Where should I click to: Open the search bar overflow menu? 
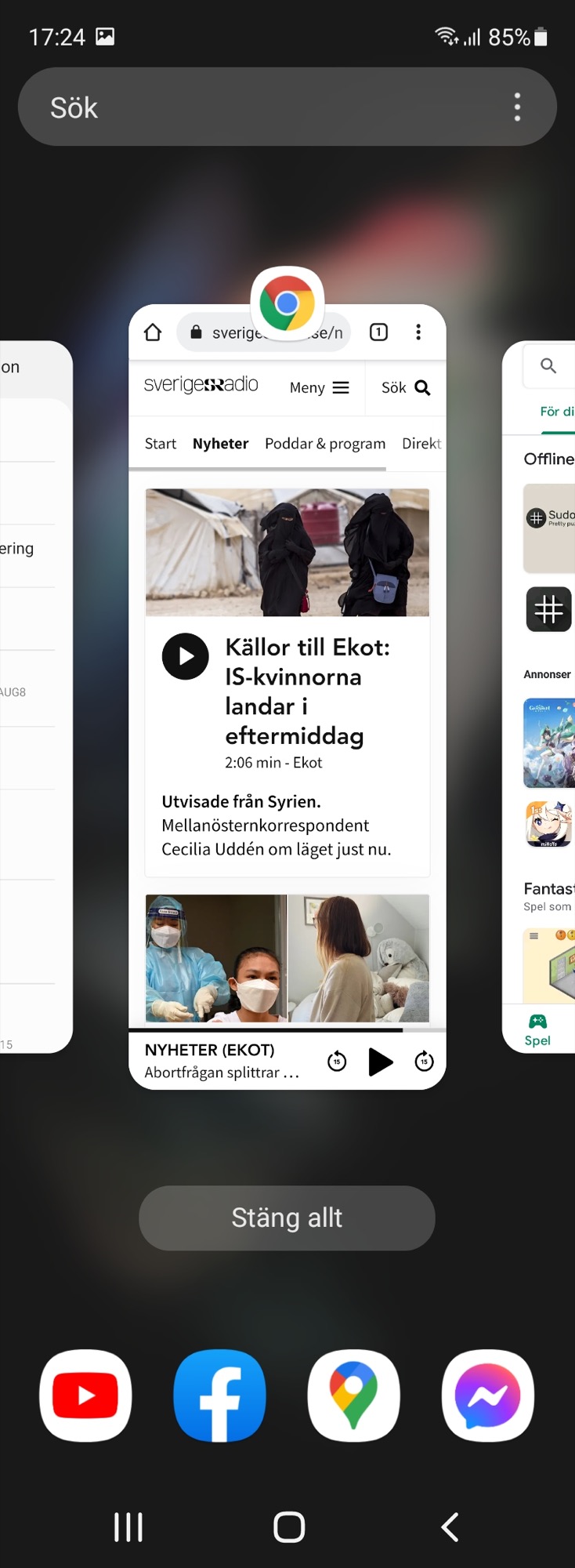tap(517, 107)
